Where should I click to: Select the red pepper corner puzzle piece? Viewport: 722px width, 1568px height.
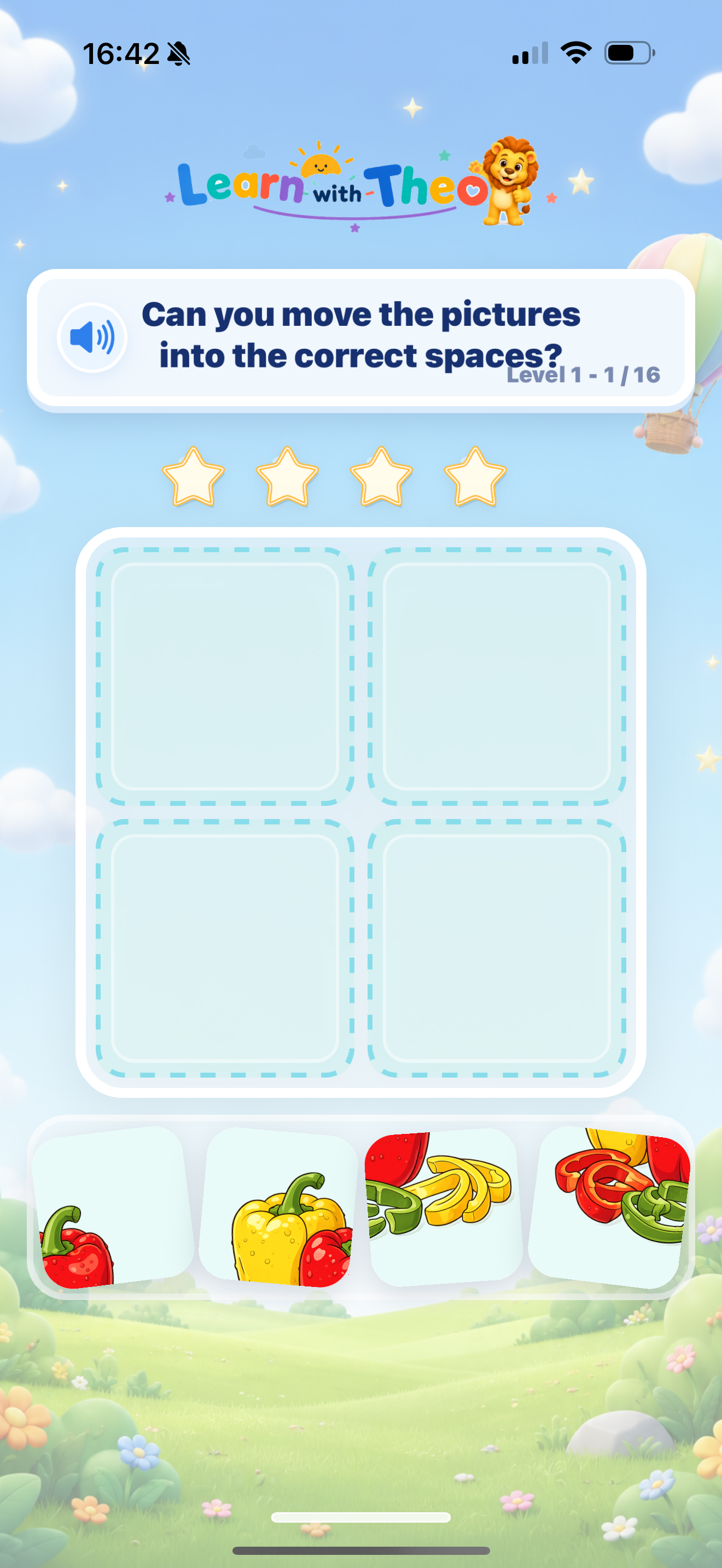[x=113, y=1208]
